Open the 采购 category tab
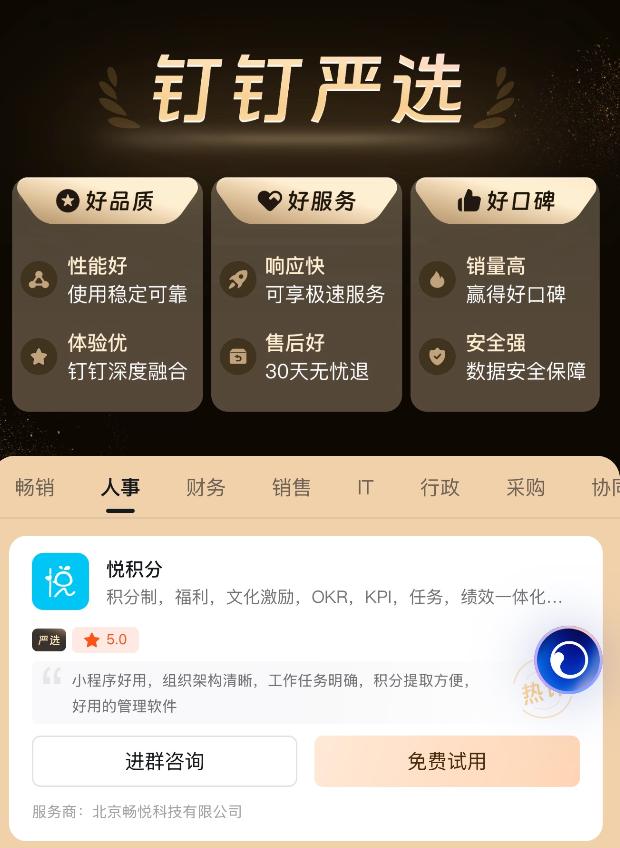620x848 pixels. tap(525, 487)
